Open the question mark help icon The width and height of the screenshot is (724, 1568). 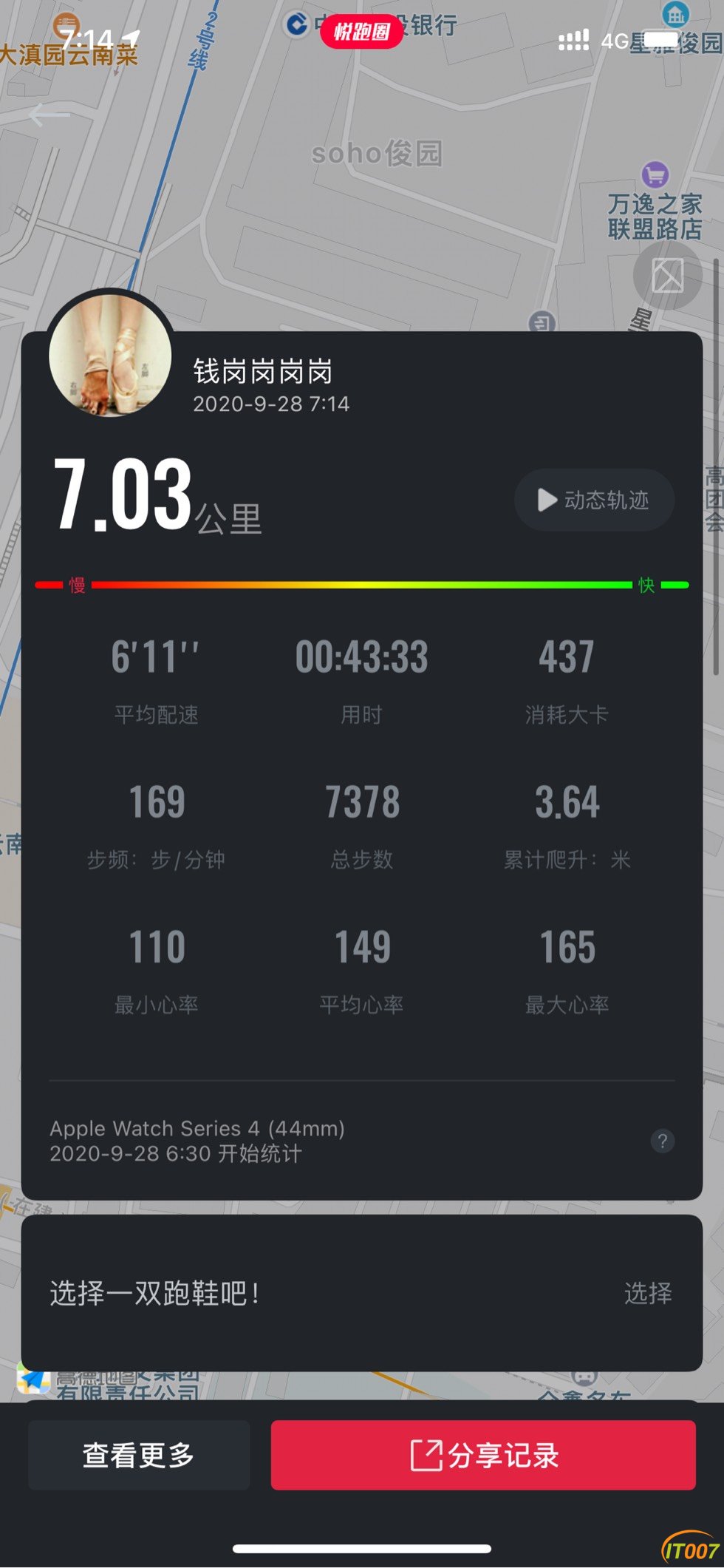point(662,1141)
